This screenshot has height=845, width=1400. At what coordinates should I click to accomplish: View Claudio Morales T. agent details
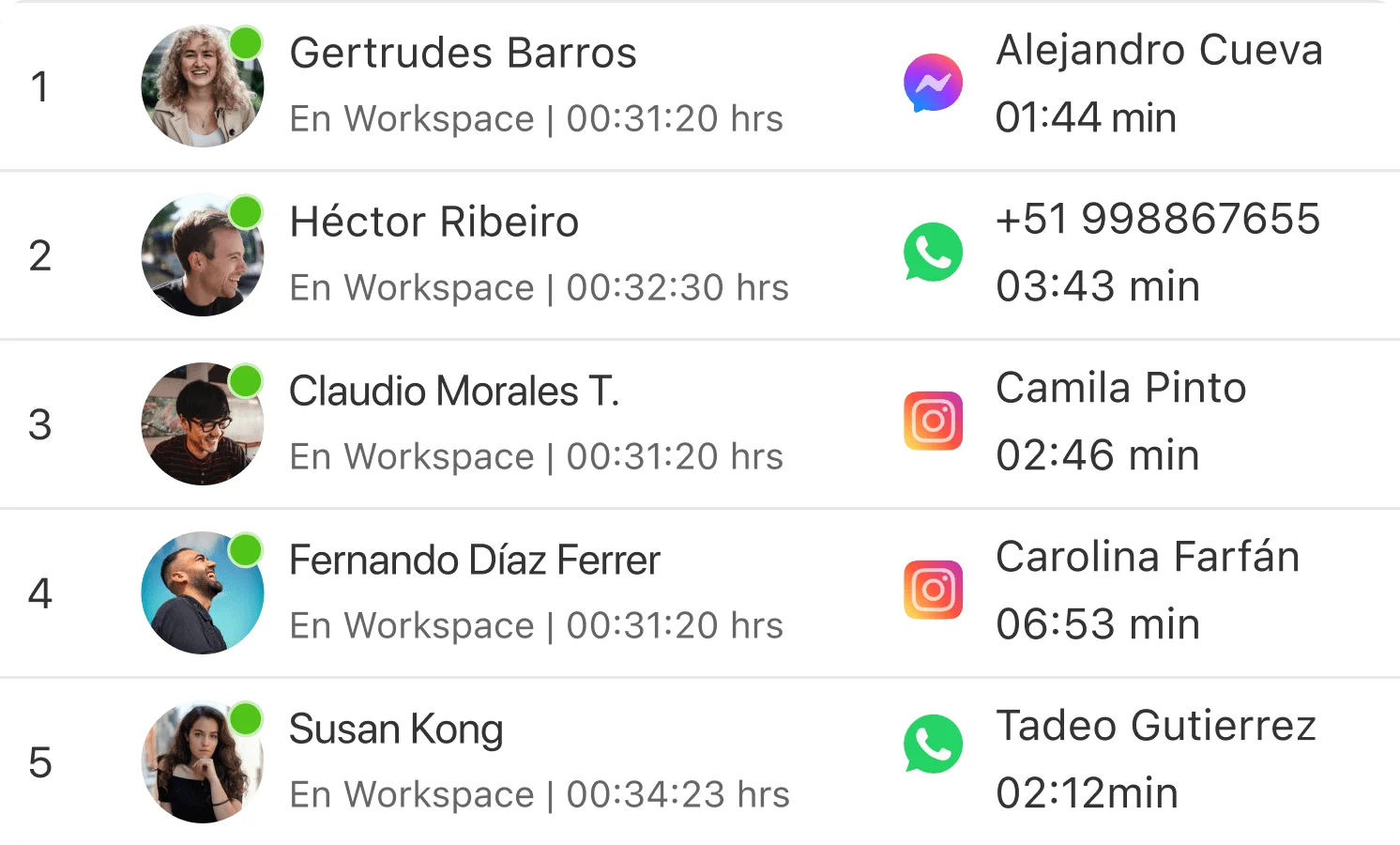453,392
